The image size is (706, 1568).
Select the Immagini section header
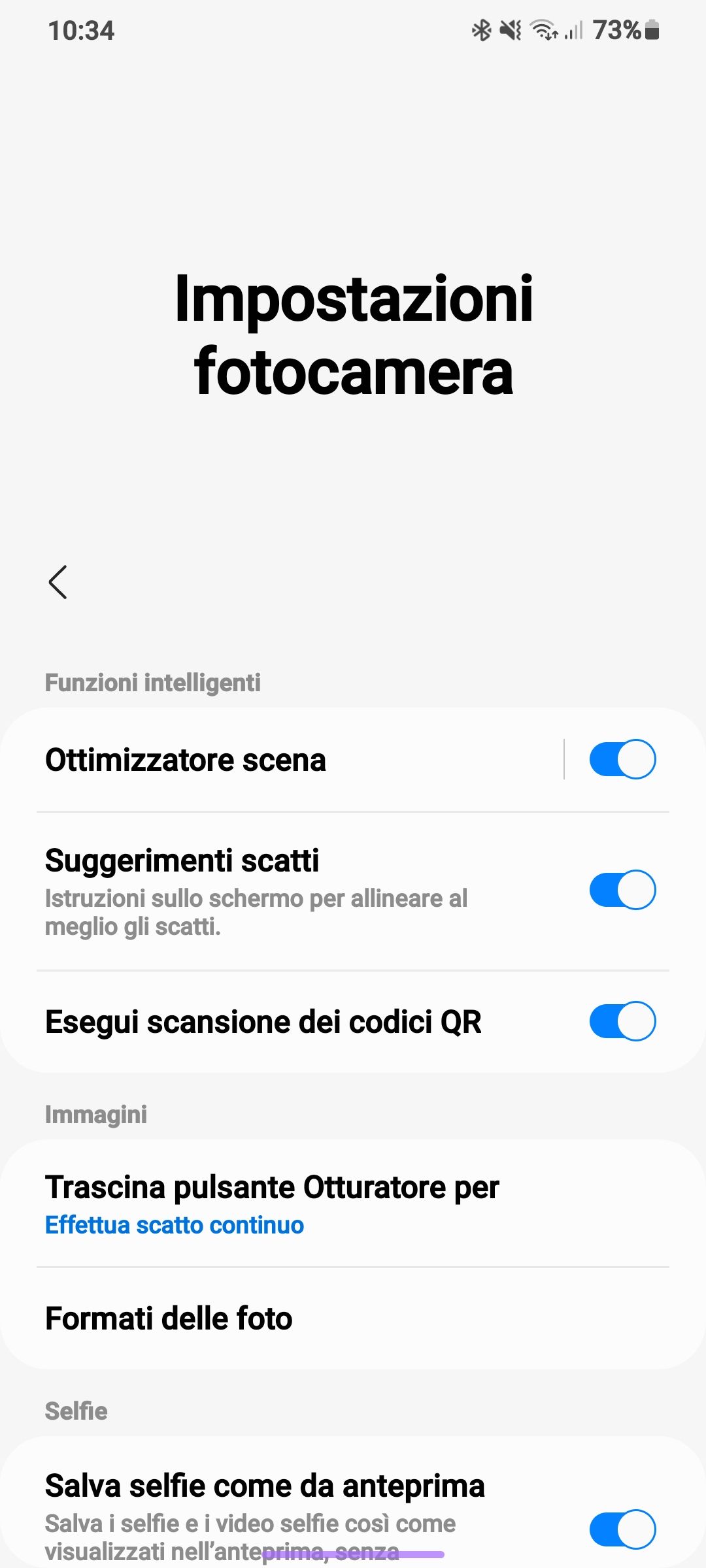(96, 1114)
